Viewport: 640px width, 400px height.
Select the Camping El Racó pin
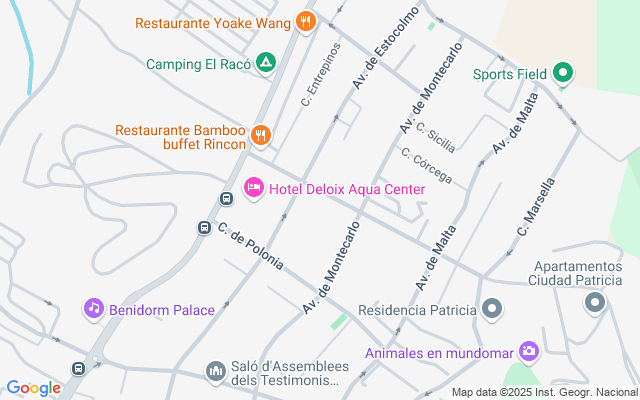[265, 64]
